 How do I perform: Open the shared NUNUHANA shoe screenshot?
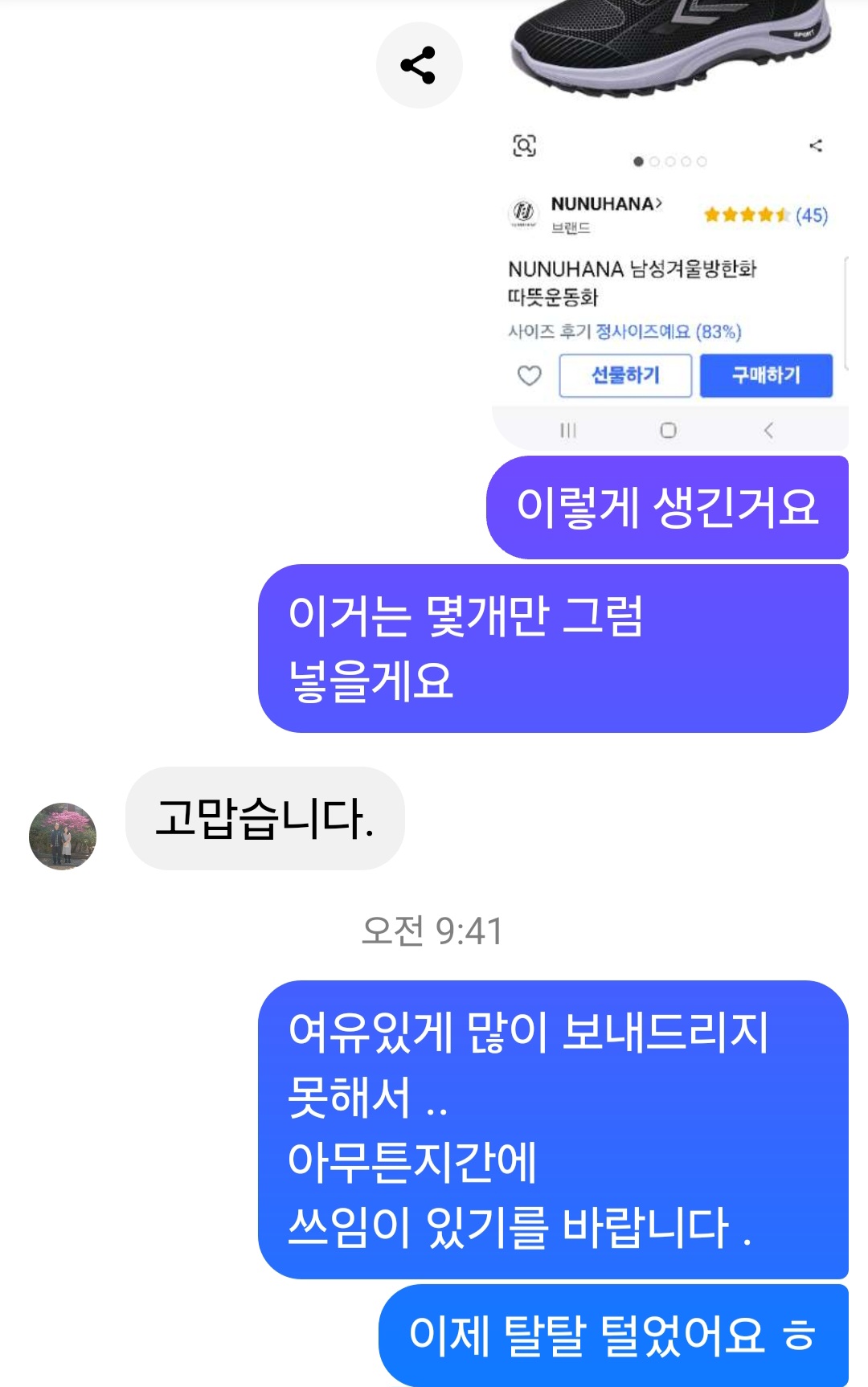(x=669, y=241)
